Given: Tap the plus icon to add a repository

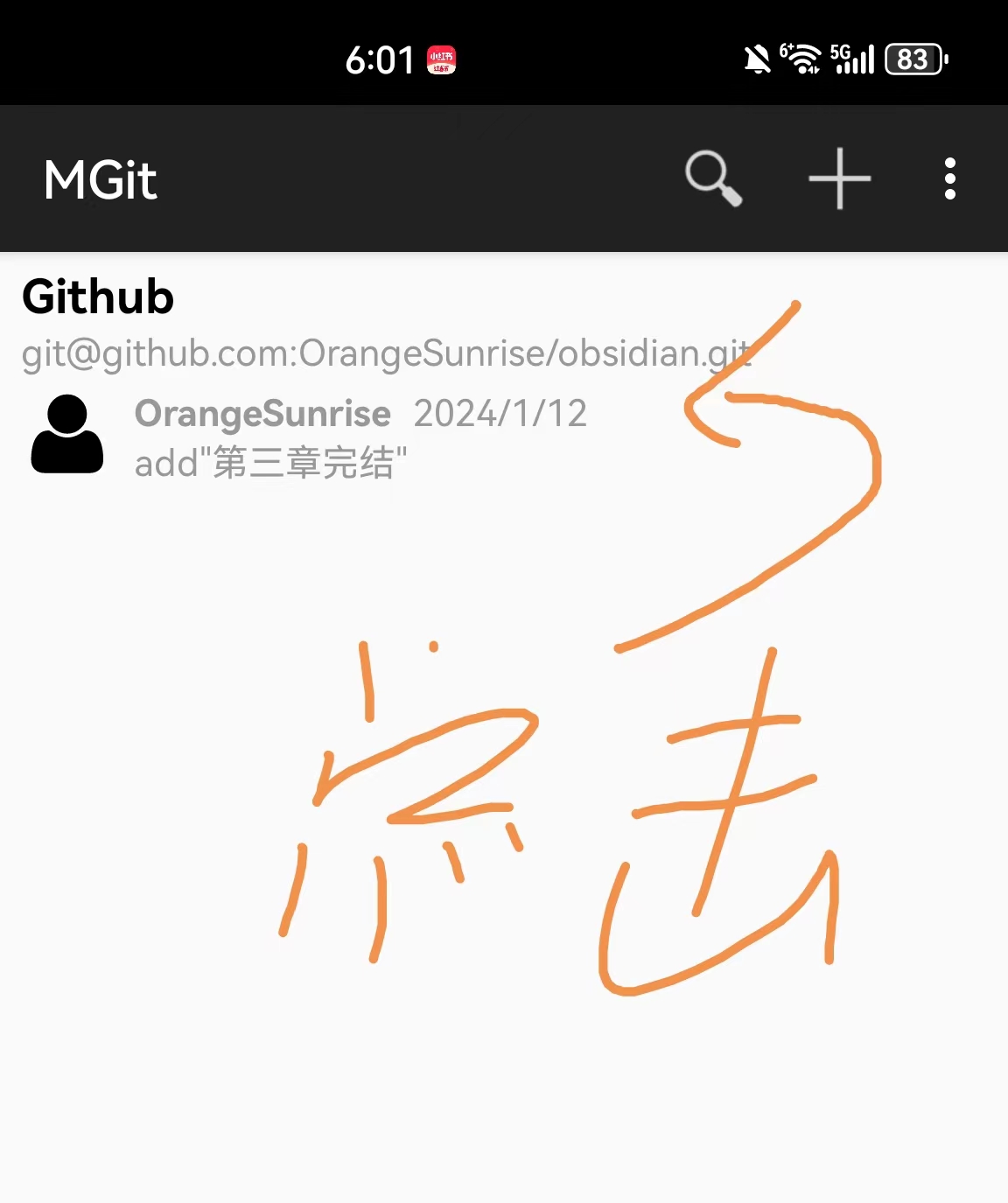Looking at the screenshot, I should (838, 178).
